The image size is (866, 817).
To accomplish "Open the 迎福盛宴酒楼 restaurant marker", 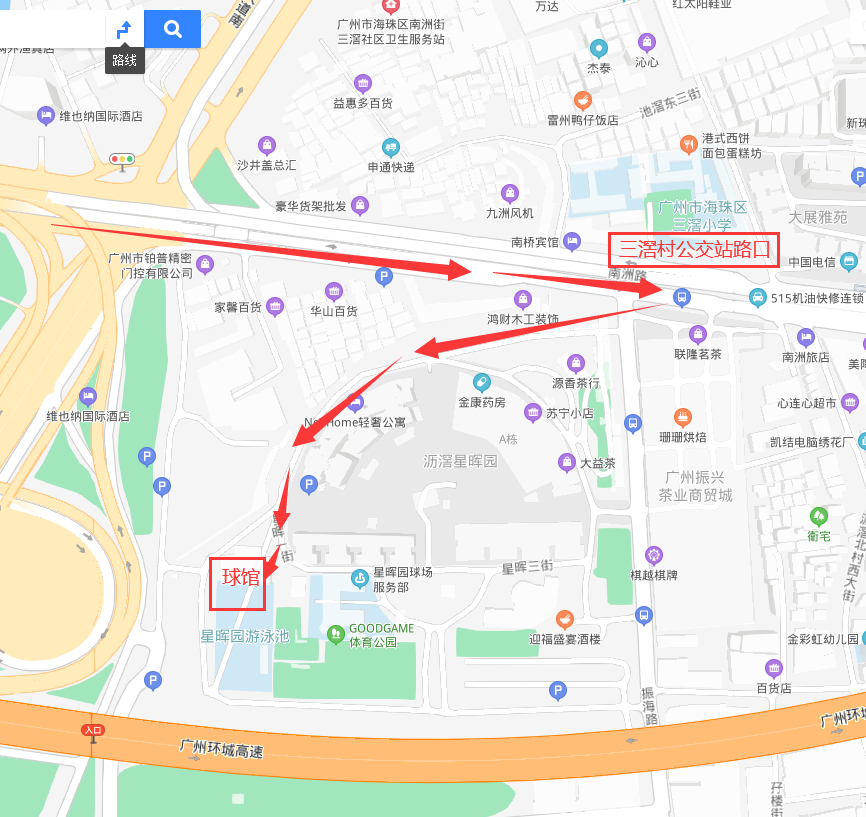I will tap(564, 619).
